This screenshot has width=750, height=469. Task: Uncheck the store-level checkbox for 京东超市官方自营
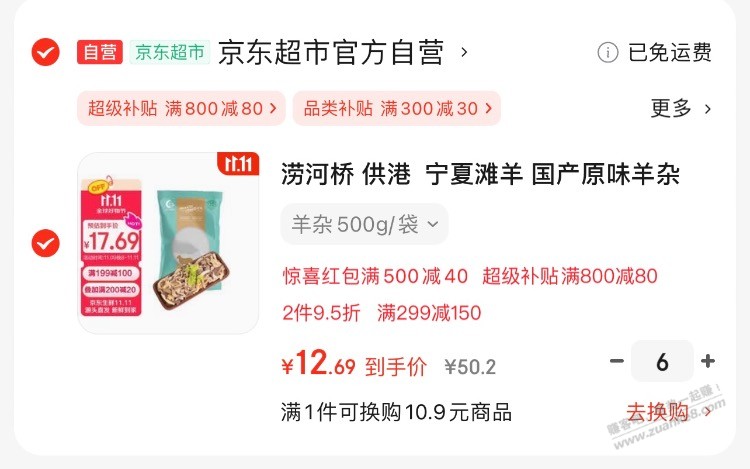(x=45, y=52)
